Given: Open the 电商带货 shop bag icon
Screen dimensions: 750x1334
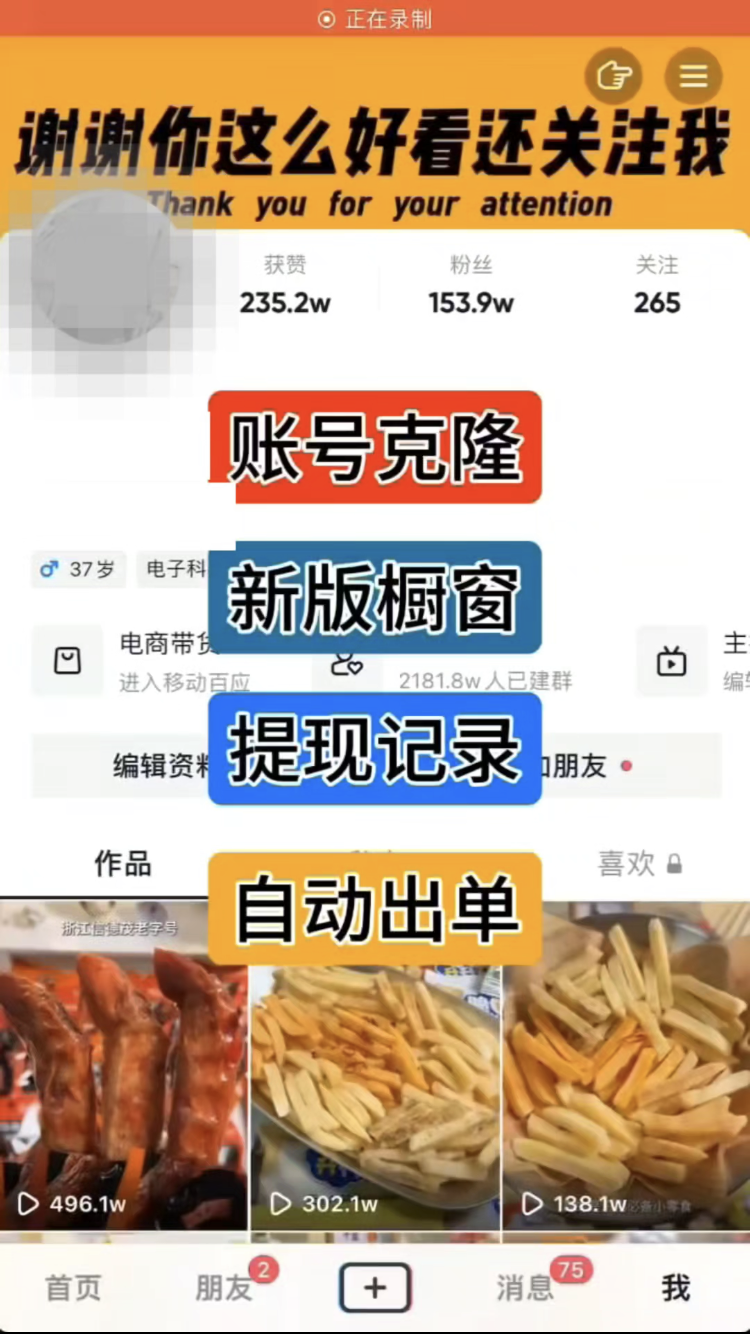Looking at the screenshot, I should coord(66,660).
